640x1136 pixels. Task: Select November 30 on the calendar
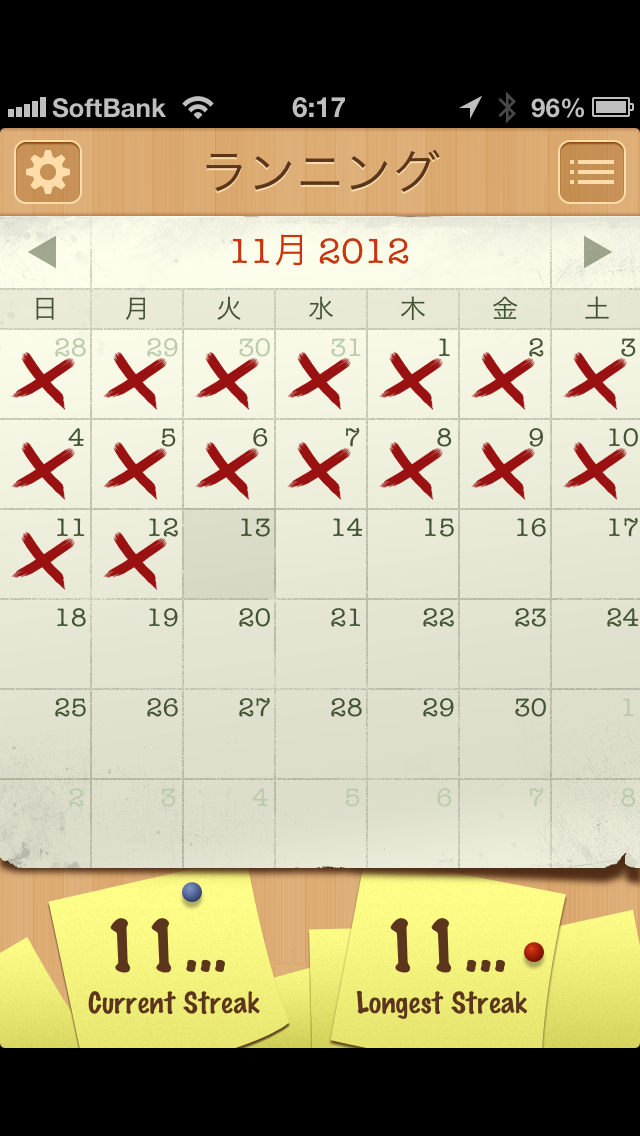pyautogui.click(x=505, y=735)
